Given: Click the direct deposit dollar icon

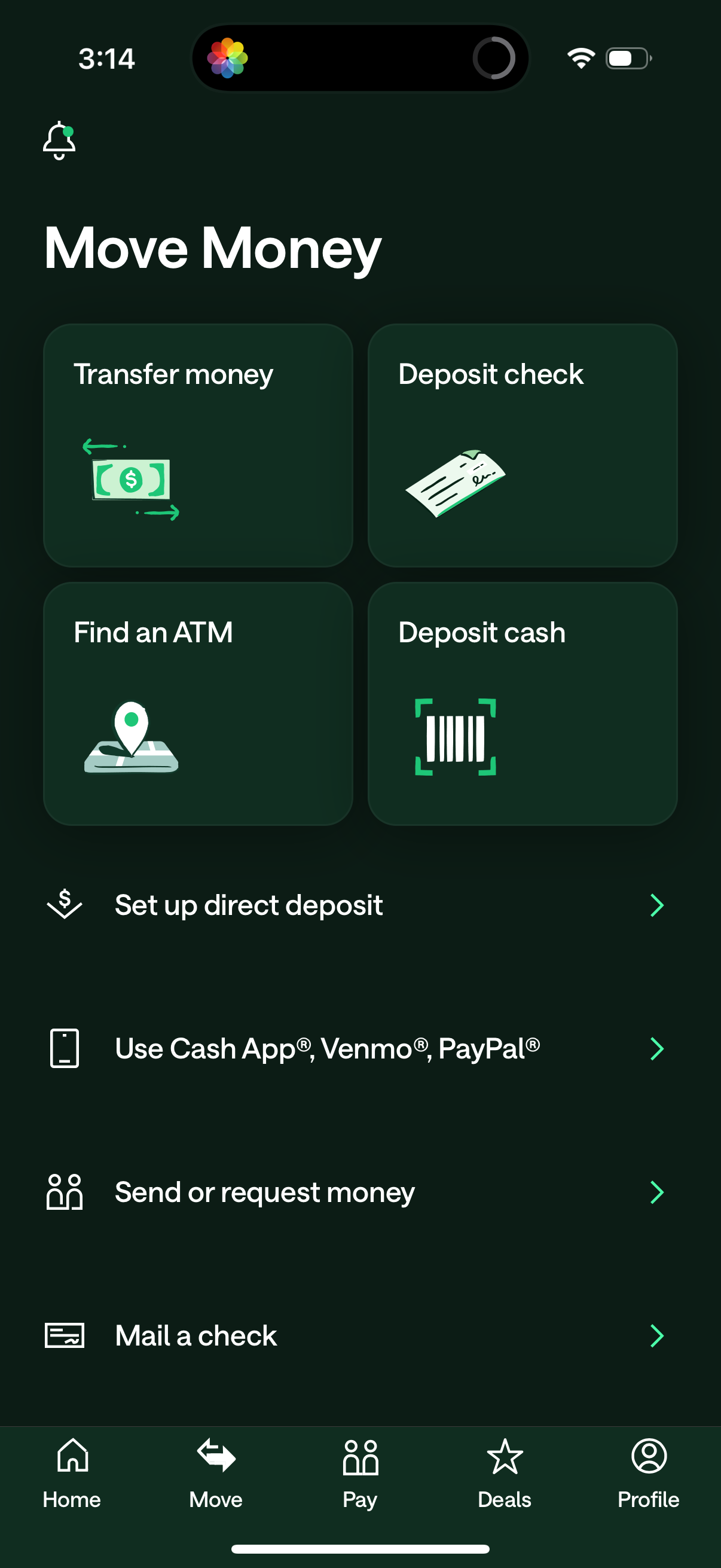Looking at the screenshot, I should pyautogui.click(x=64, y=905).
